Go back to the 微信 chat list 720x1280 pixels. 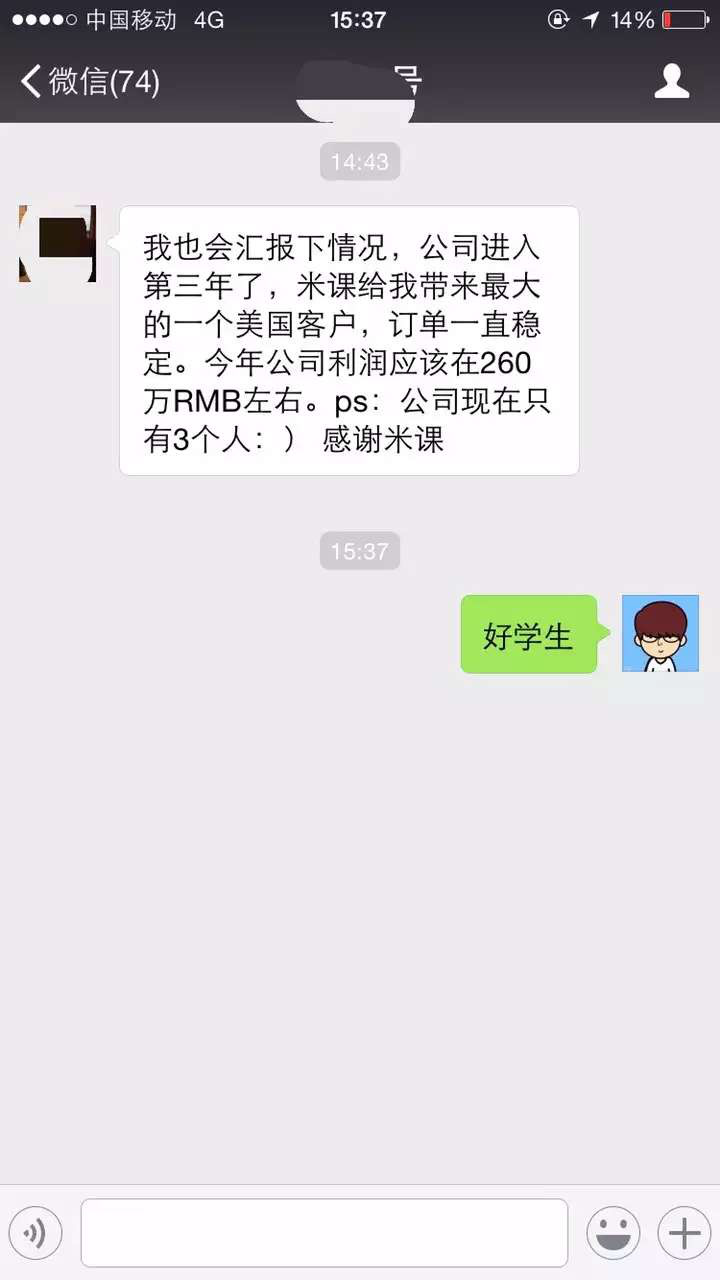point(90,81)
